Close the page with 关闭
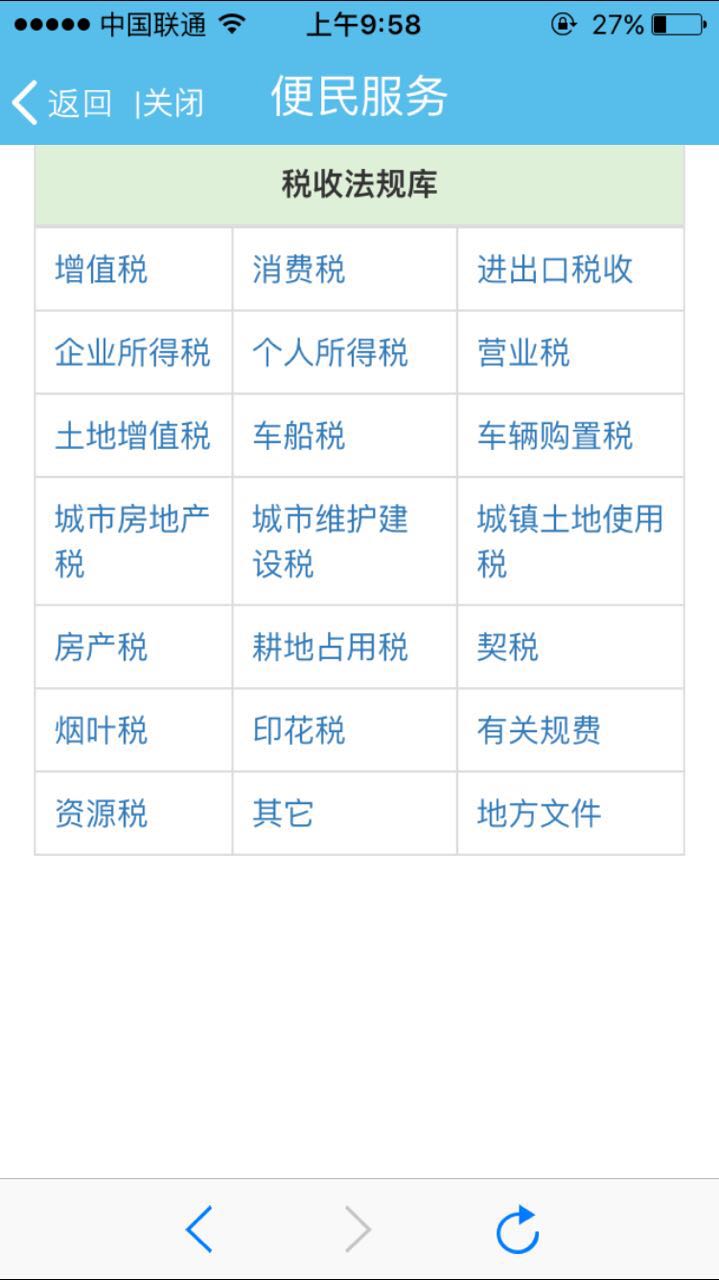The image size is (719, 1280). (x=172, y=102)
